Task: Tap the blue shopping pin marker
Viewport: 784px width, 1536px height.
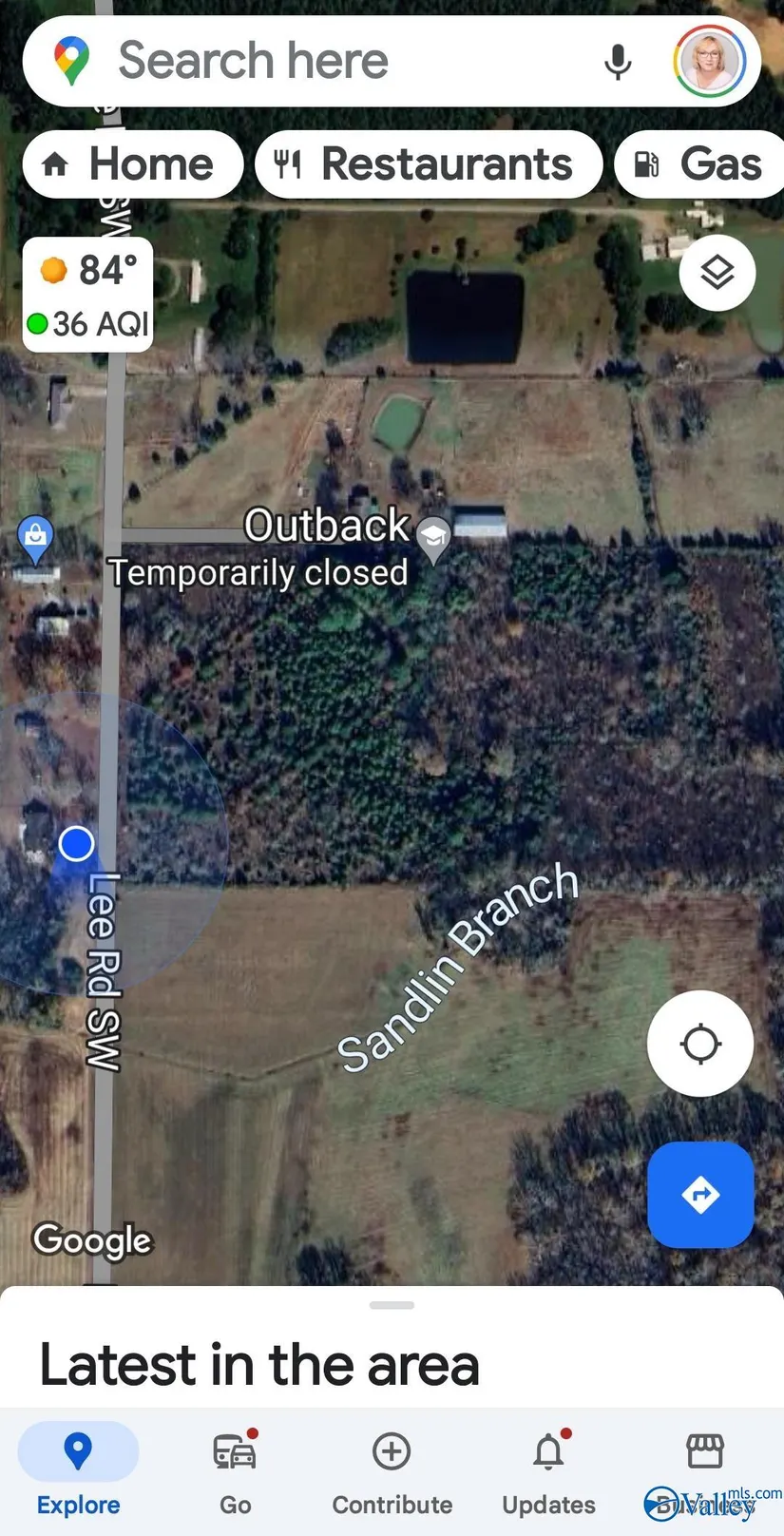Action: point(35,537)
